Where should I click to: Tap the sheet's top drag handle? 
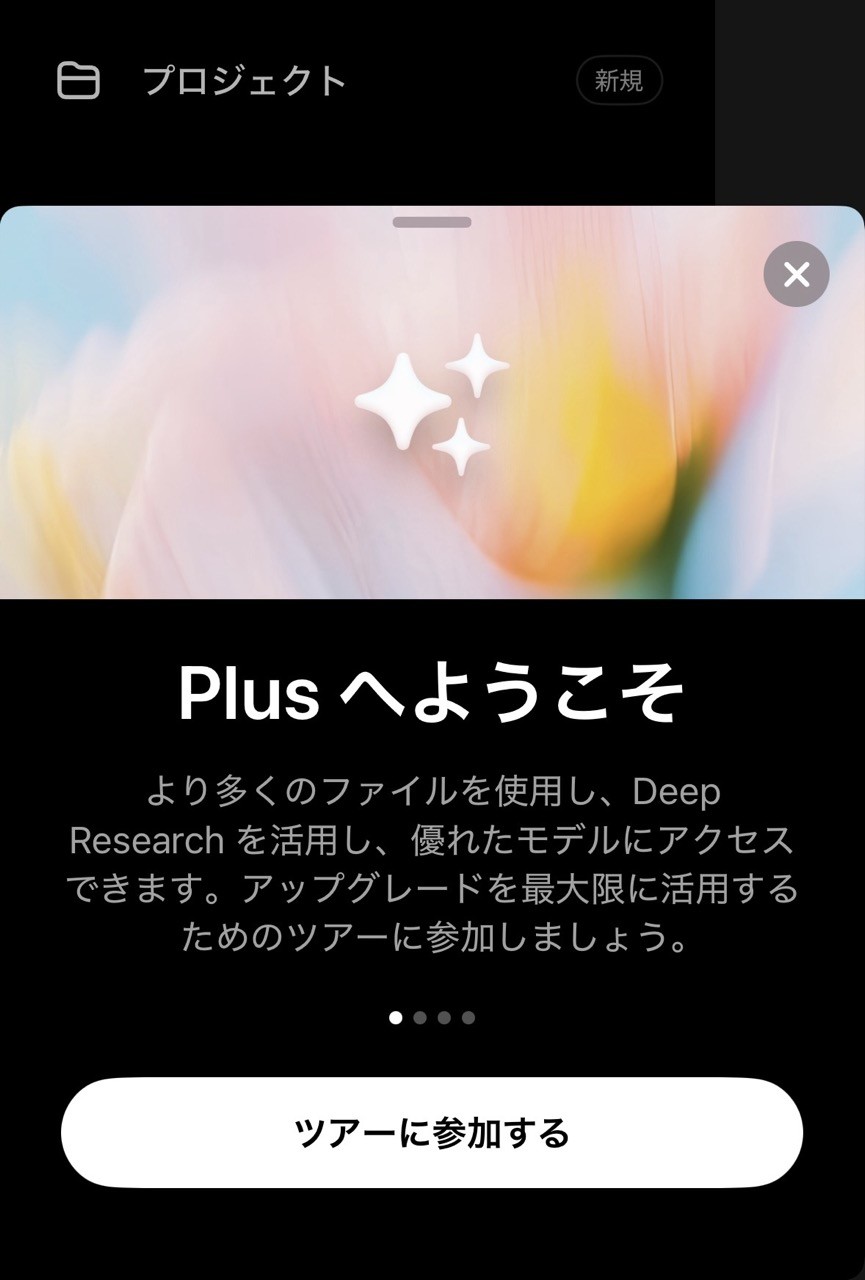432,222
